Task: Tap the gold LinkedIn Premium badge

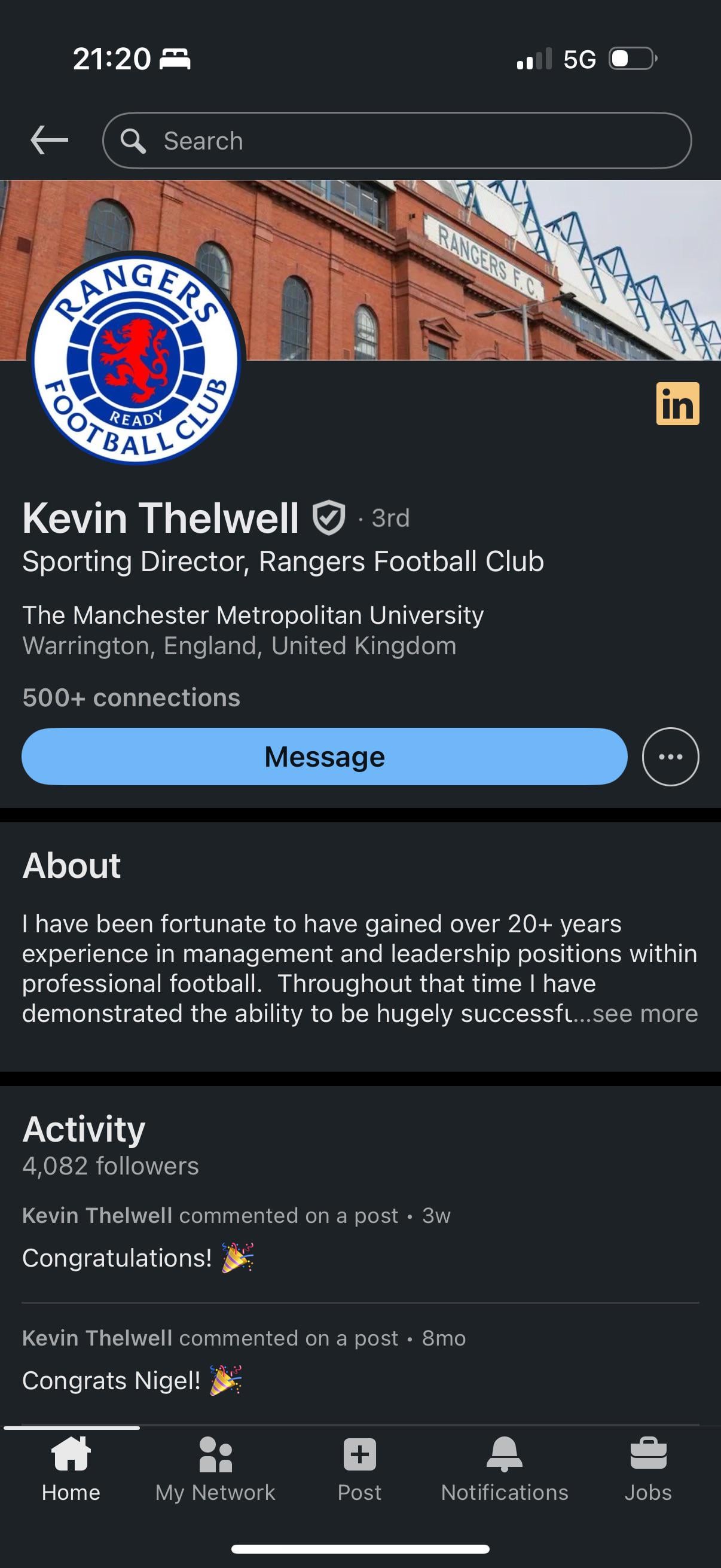Action: [677, 404]
